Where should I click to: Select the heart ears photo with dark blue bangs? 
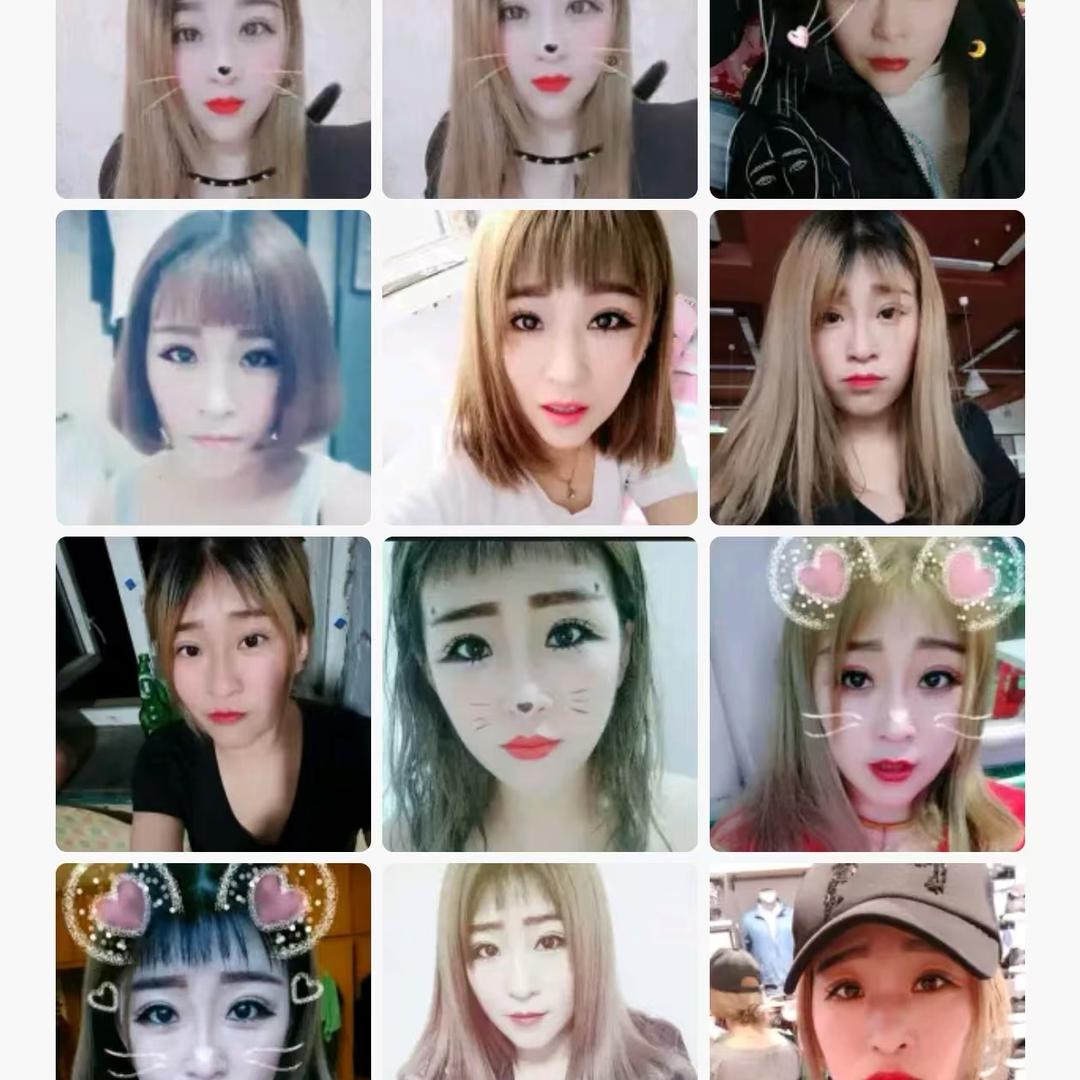(213, 972)
